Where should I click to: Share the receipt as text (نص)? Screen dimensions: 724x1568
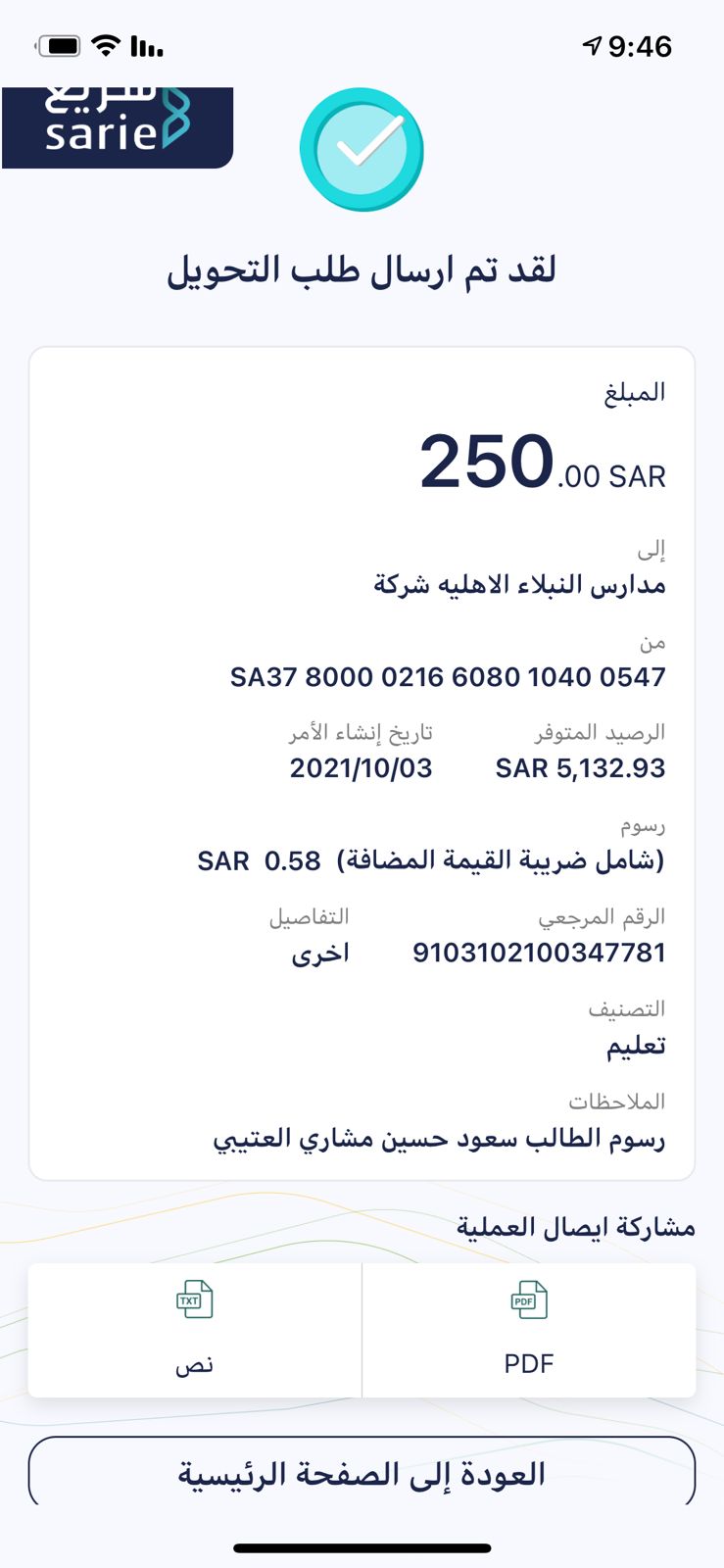195,1330
